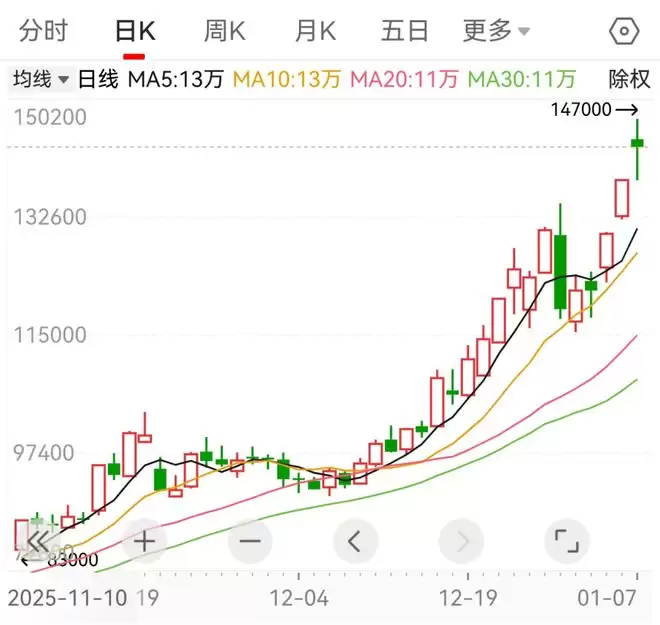Open chart settings hexagon icon
The width and height of the screenshot is (660, 625).
pos(624,31)
